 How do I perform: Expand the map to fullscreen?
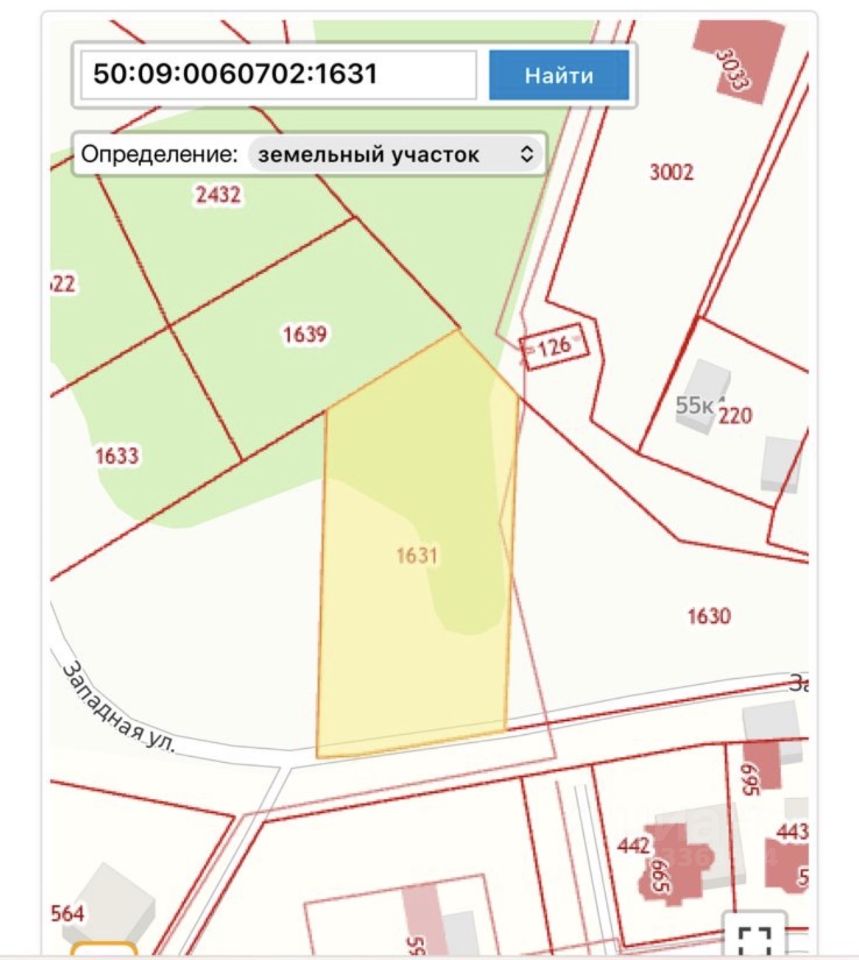coord(755,938)
